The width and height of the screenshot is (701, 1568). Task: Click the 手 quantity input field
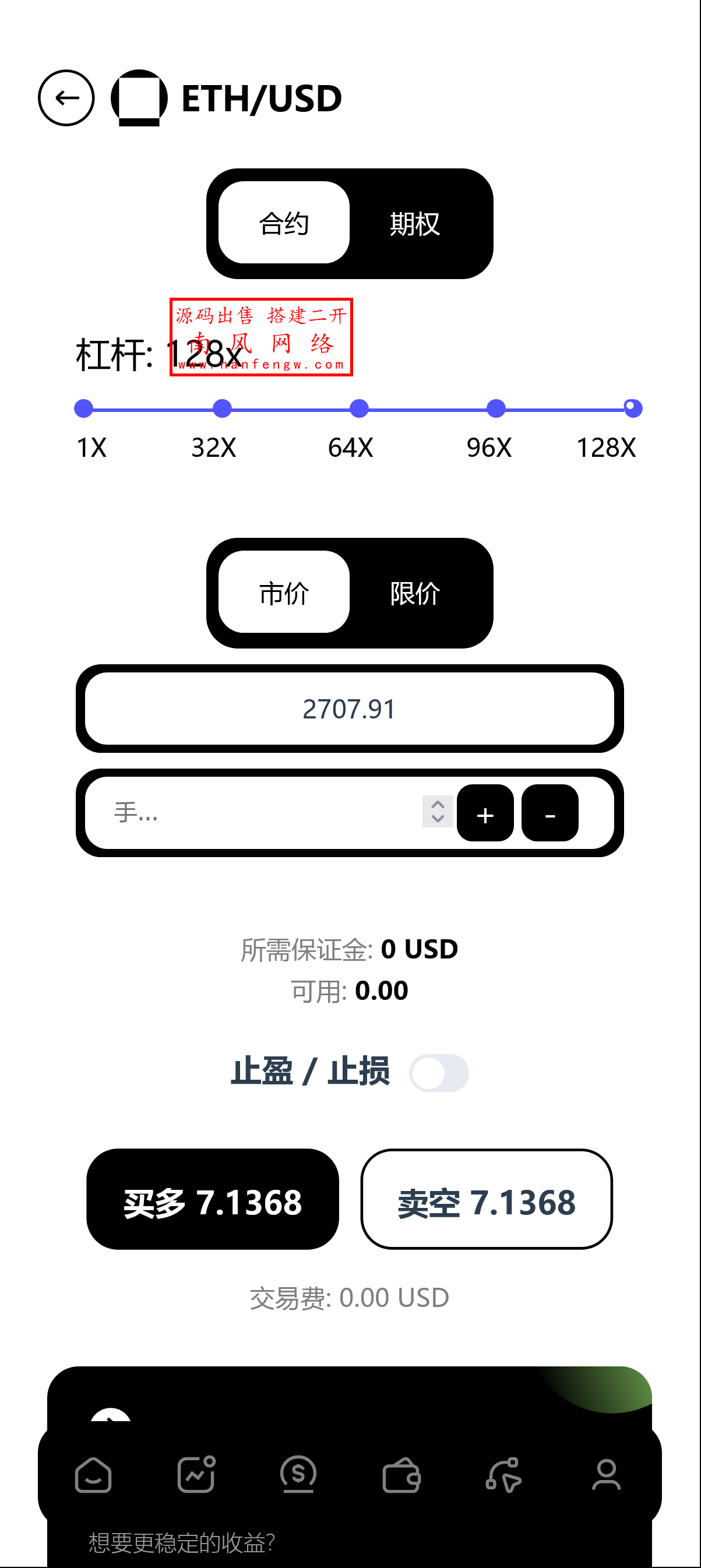[x=244, y=815]
